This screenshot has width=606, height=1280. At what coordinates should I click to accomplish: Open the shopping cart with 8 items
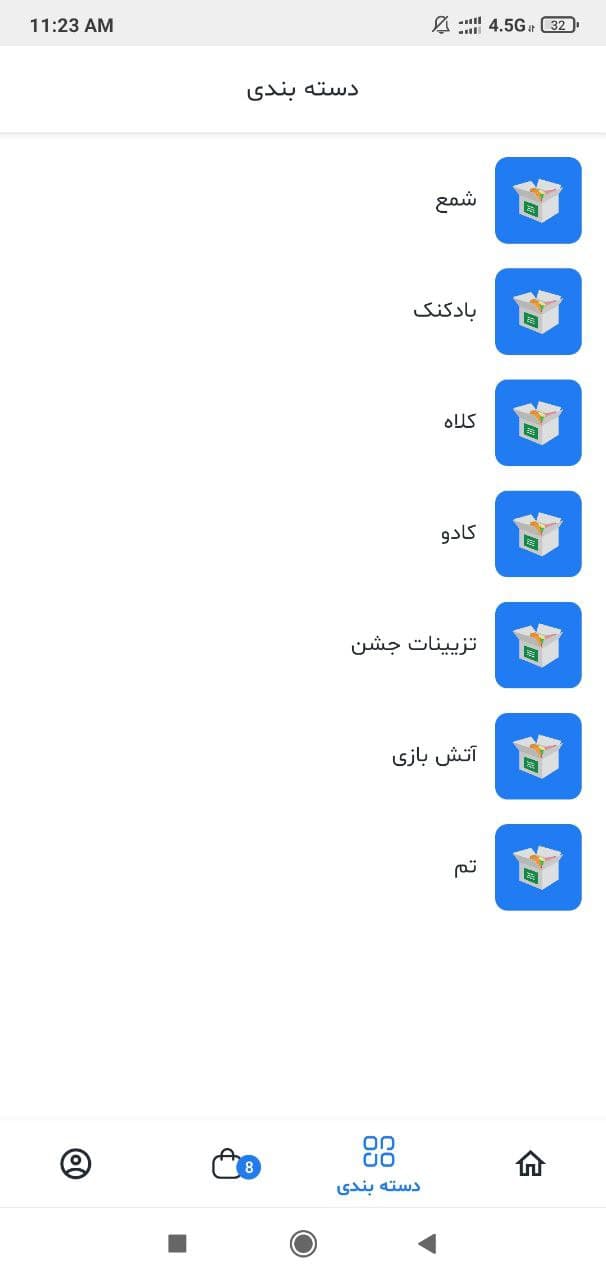click(234, 1164)
